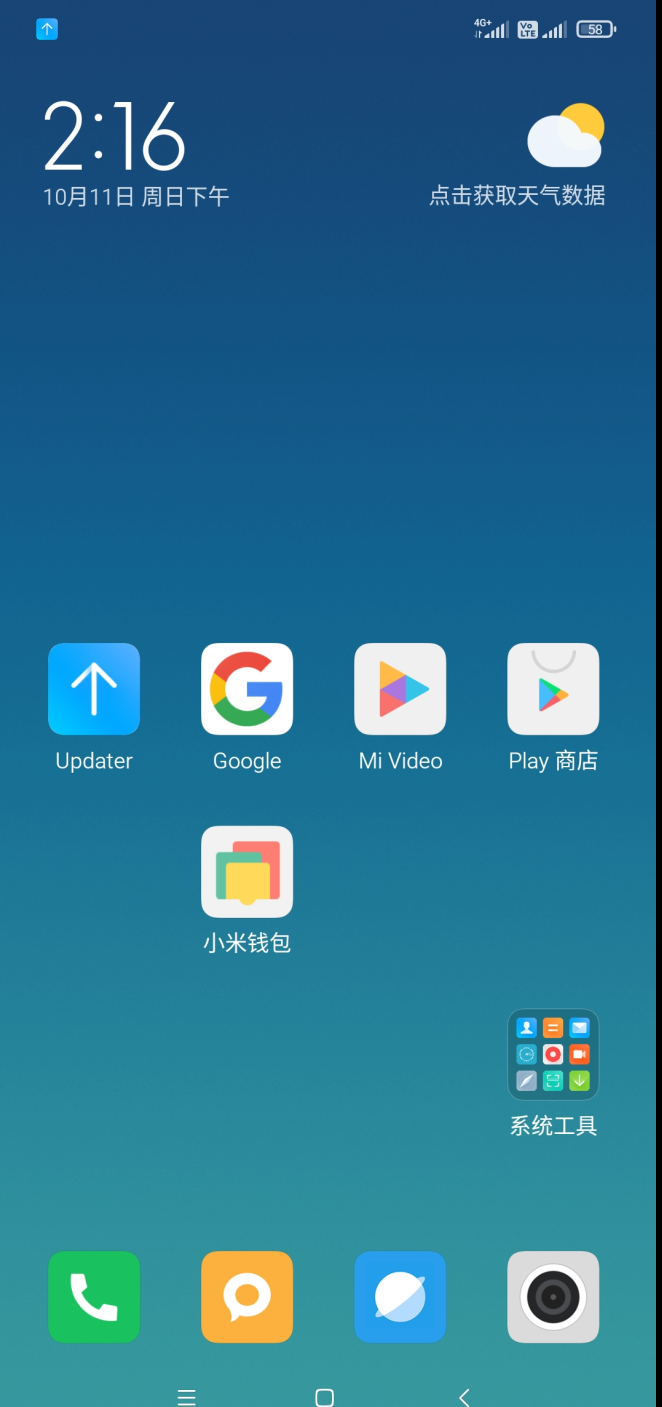Open the 系统工具 folder
Image resolution: width=662 pixels, height=1407 pixels.
coord(553,1054)
